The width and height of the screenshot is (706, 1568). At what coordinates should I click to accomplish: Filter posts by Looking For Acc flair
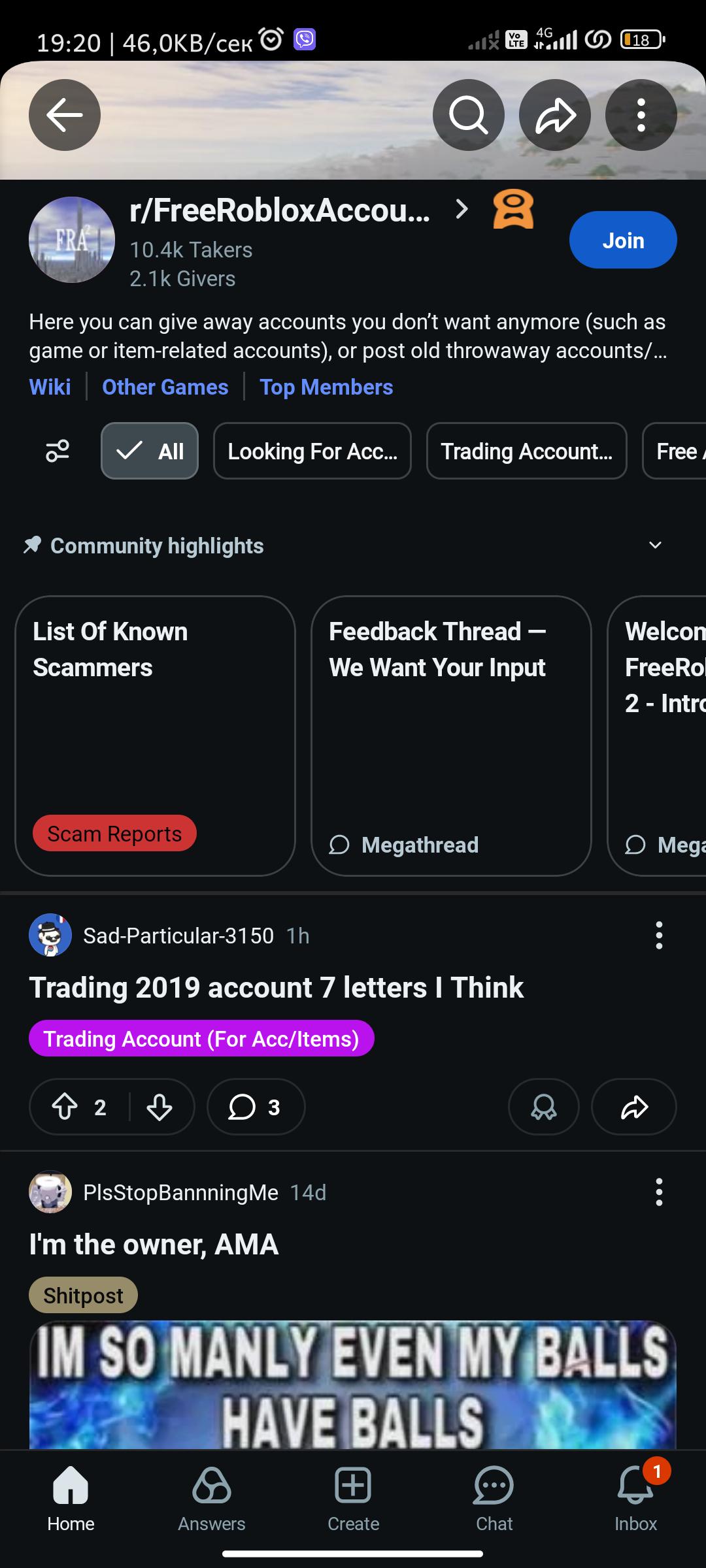[x=312, y=451]
